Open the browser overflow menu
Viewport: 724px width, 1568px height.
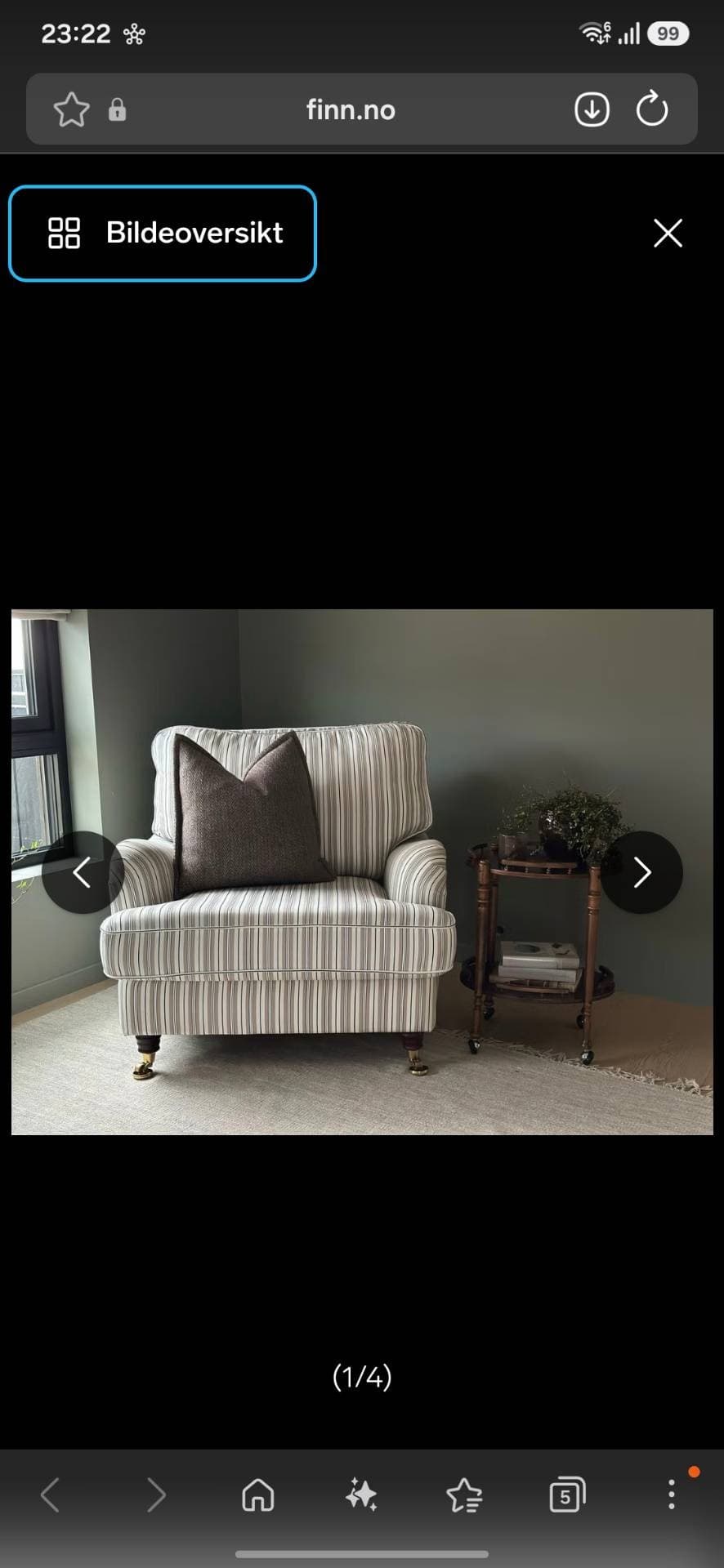coord(672,1494)
